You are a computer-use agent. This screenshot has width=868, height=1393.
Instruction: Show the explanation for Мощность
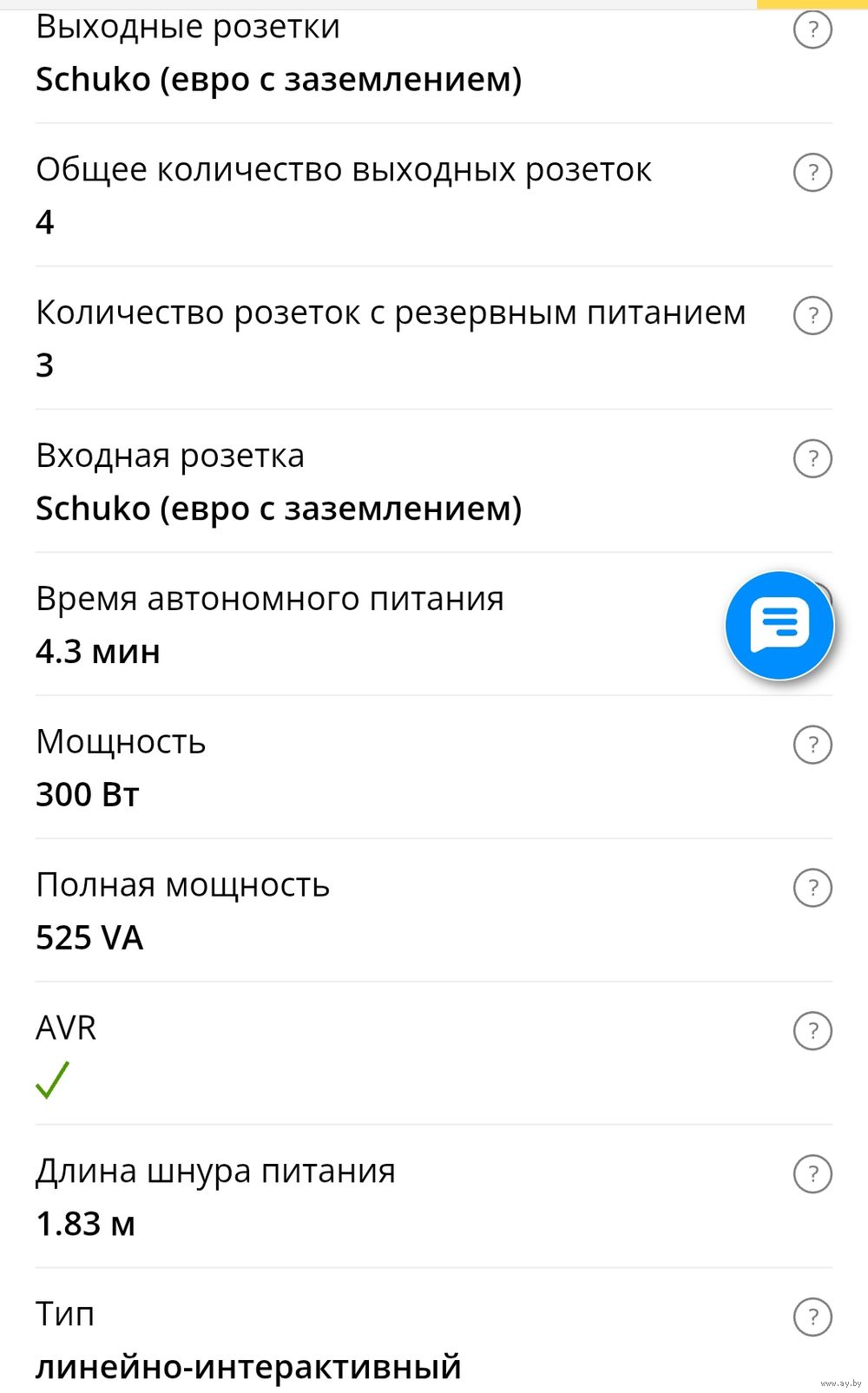812,745
